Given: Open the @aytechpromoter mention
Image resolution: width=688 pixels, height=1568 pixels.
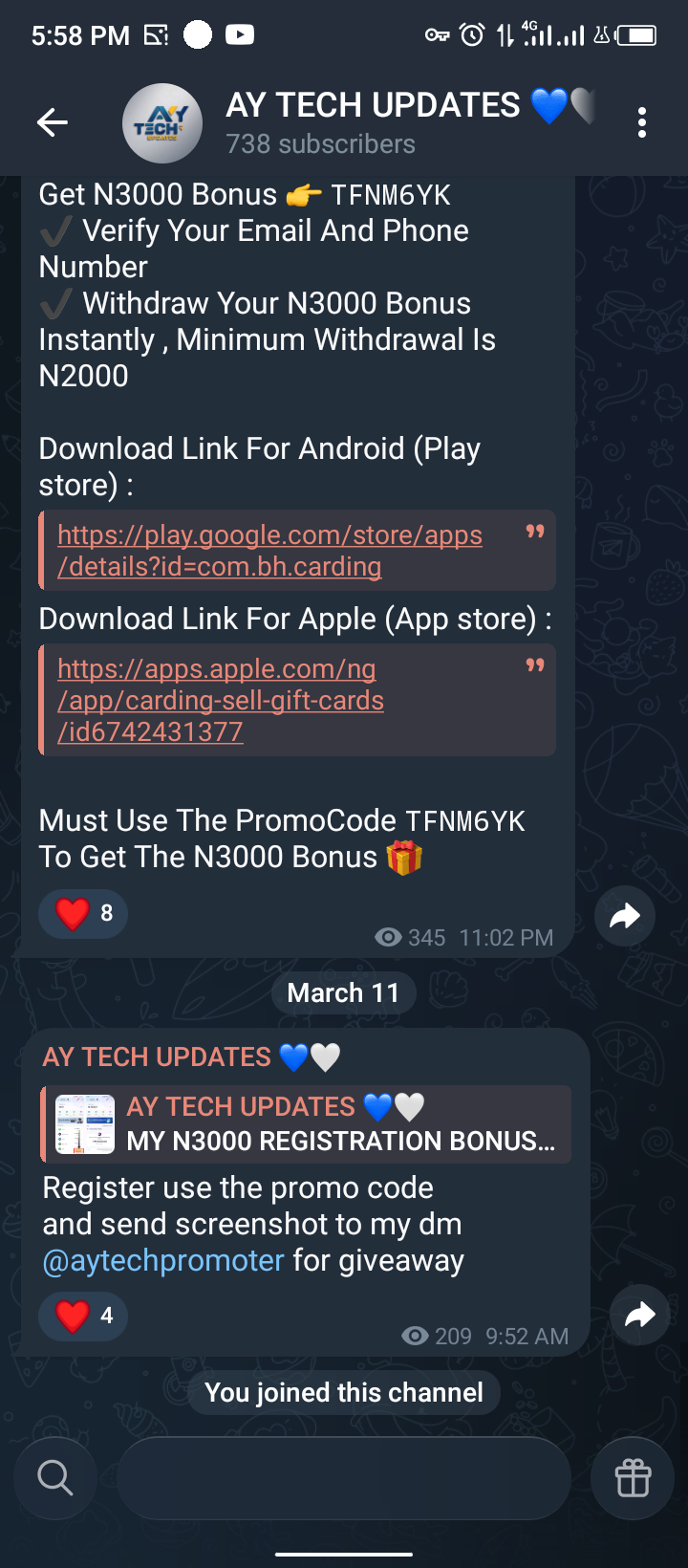Looking at the screenshot, I should 163,1260.
